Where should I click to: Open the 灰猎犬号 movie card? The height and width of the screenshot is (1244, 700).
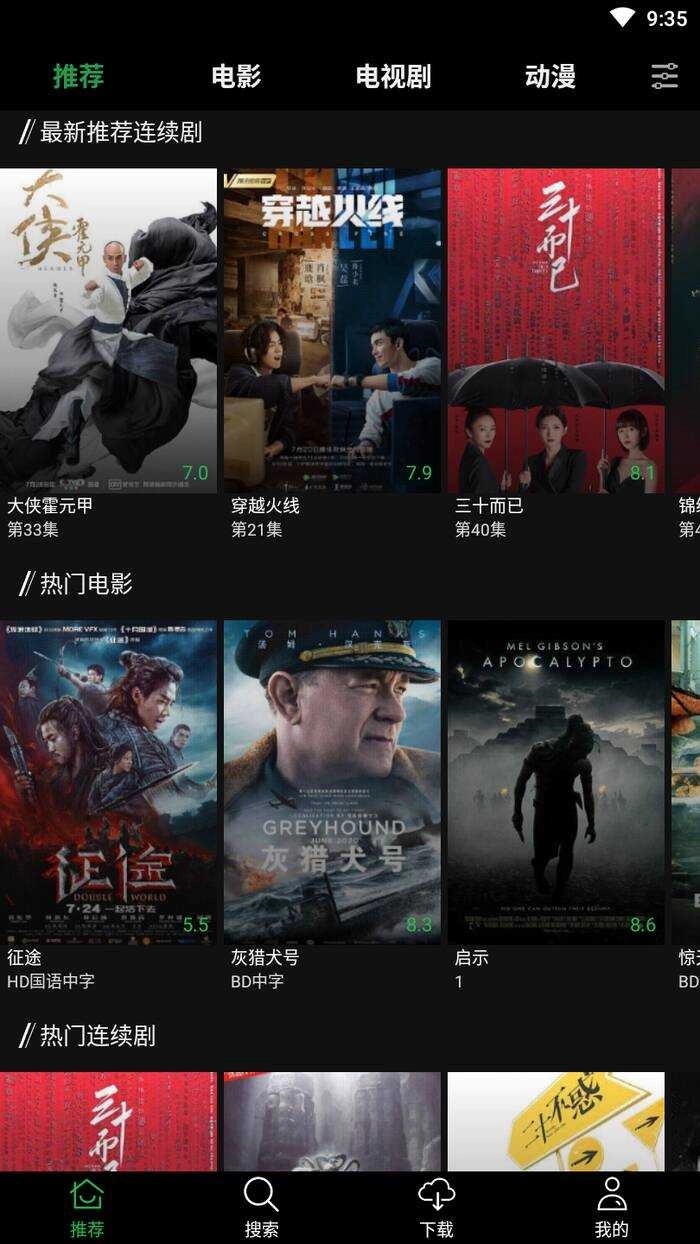point(332,782)
